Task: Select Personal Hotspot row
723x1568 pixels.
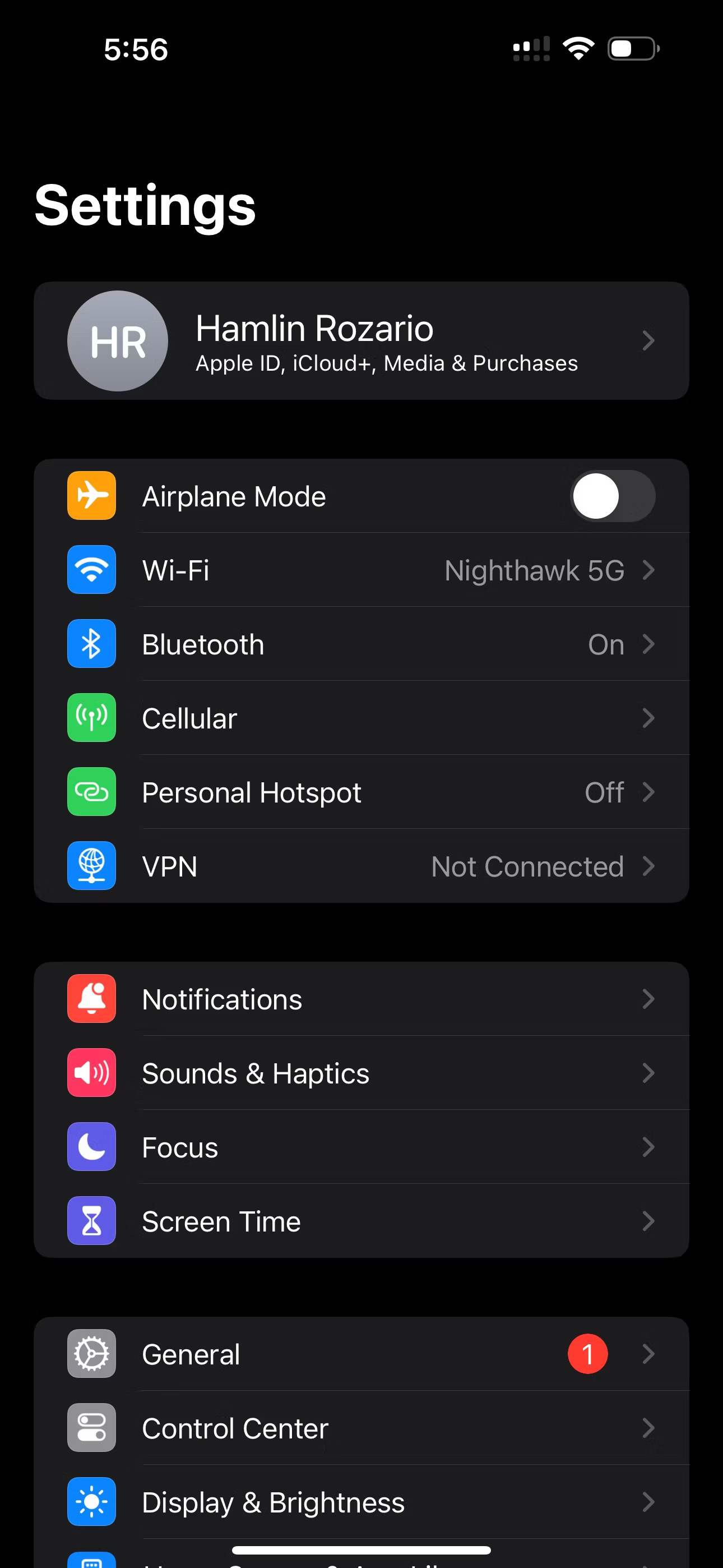Action: click(x=361, y=792)
